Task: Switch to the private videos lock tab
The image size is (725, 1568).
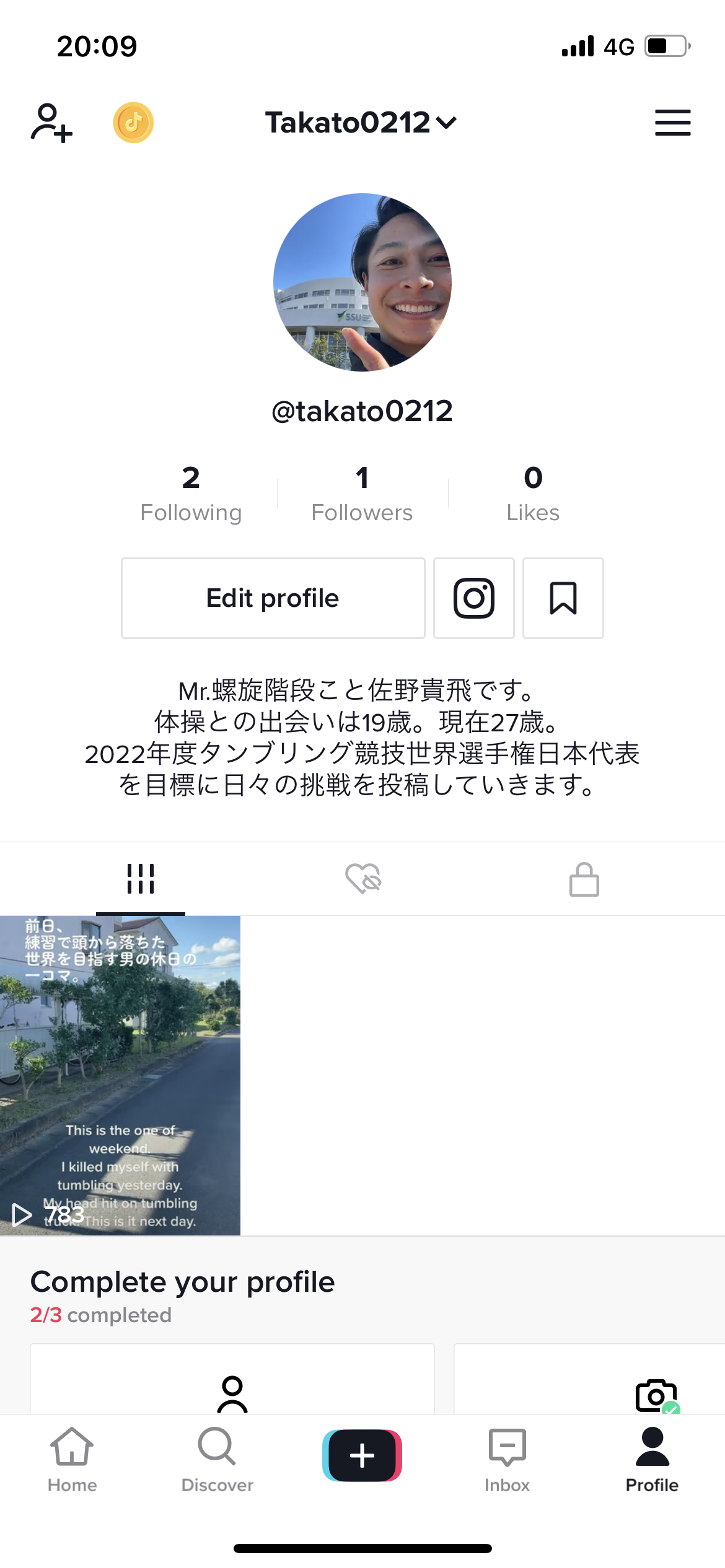Action: [584, 879]
